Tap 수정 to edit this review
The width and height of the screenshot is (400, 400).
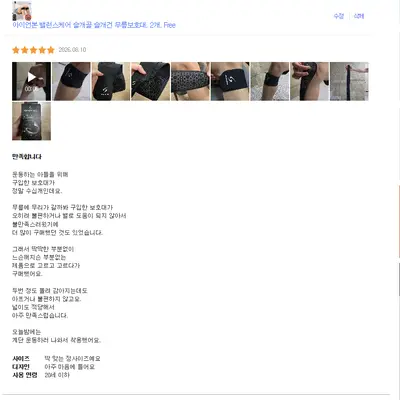(339, 16)
